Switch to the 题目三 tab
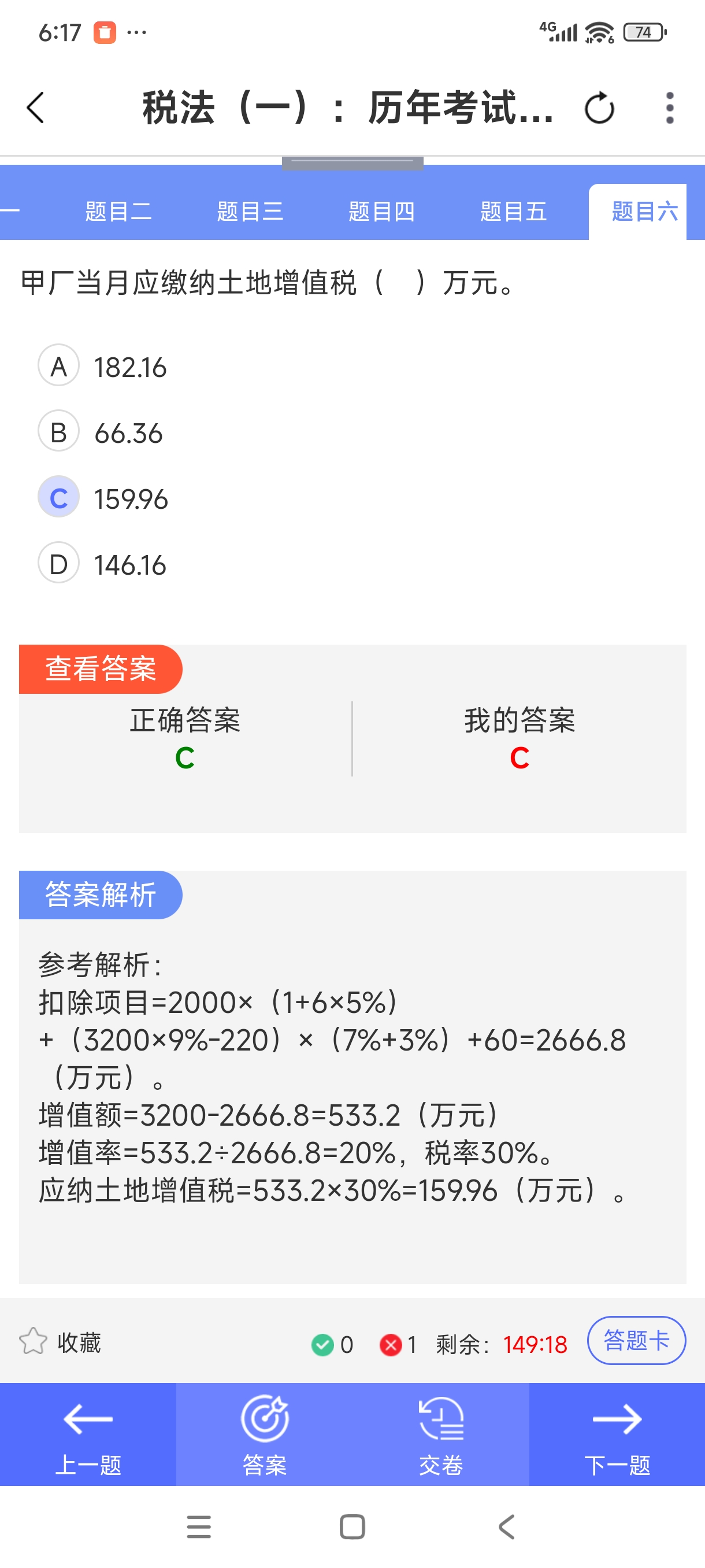The height and width of the screenshot is (1568, 705). [250, 212]
